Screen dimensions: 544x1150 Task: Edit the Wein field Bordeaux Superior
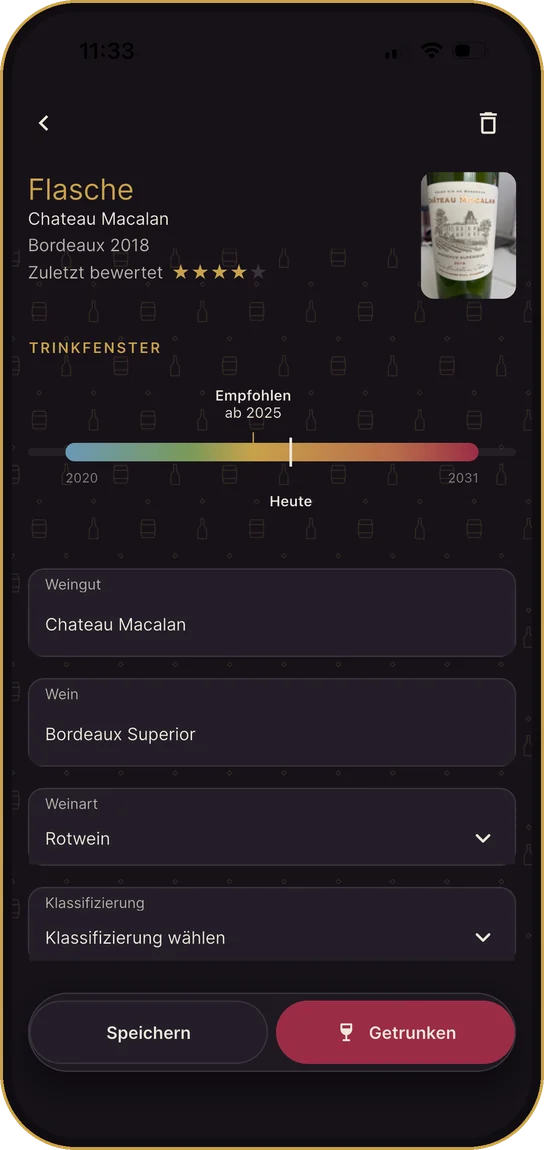272,722
